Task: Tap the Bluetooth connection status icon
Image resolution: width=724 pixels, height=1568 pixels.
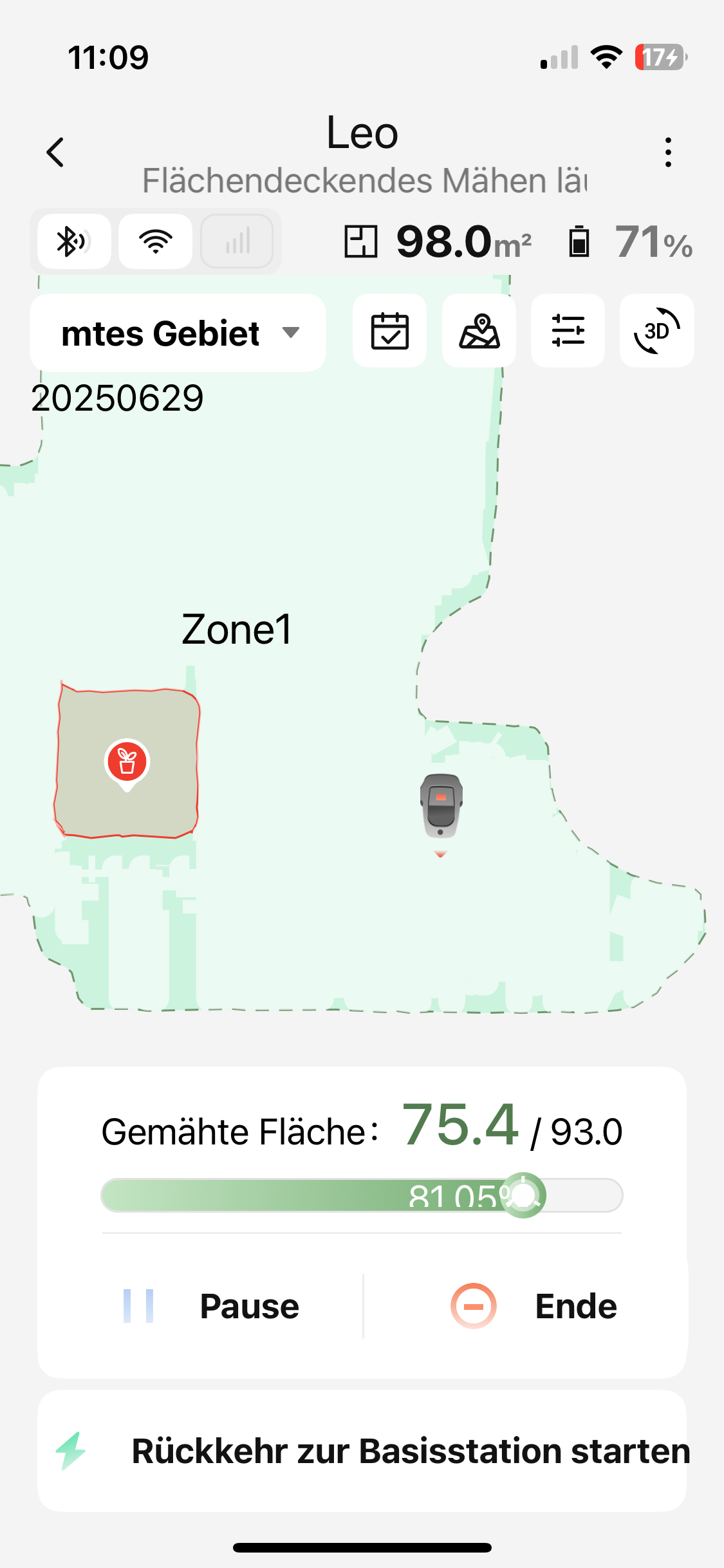Action: click(74, 241)
